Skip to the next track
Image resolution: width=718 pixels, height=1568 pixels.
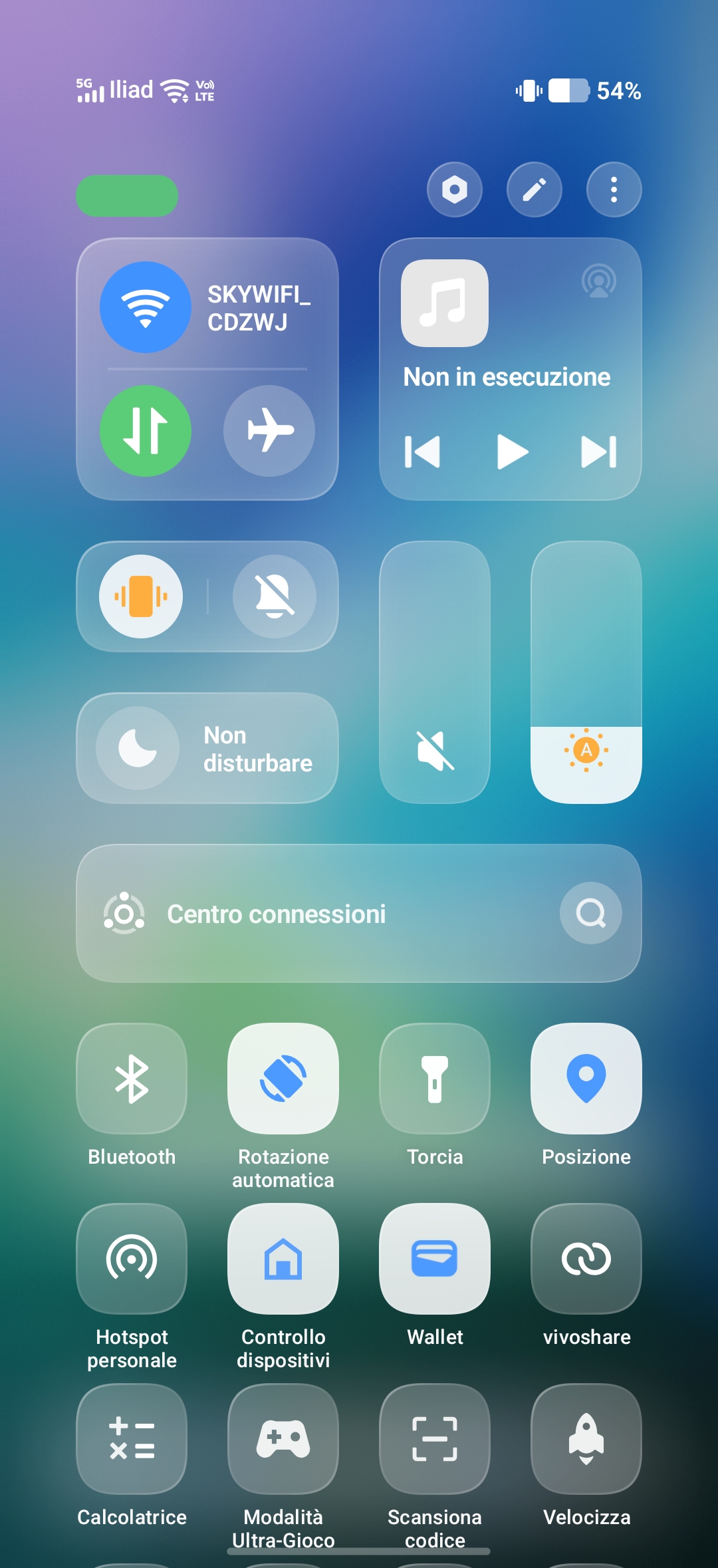[x=598, y=452]
